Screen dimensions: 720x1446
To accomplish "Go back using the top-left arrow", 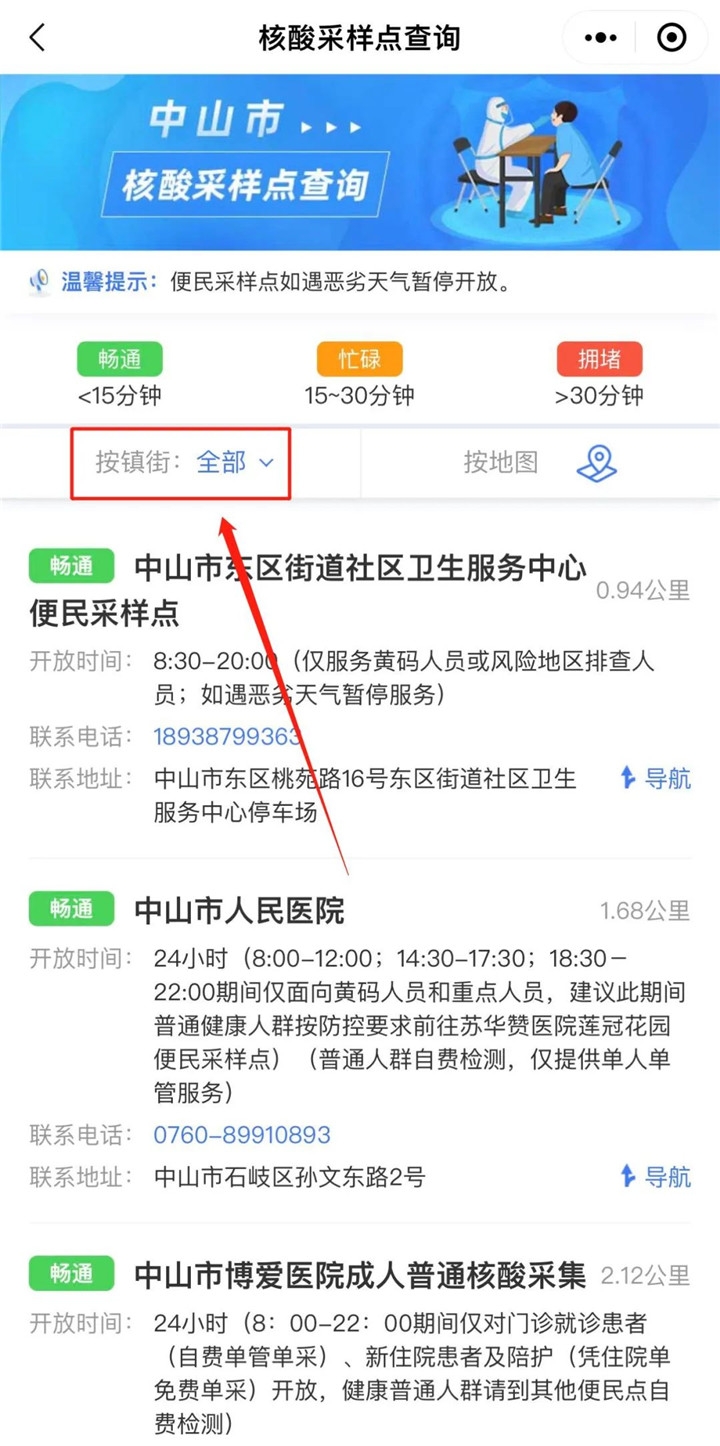I will tap(38, 38).
